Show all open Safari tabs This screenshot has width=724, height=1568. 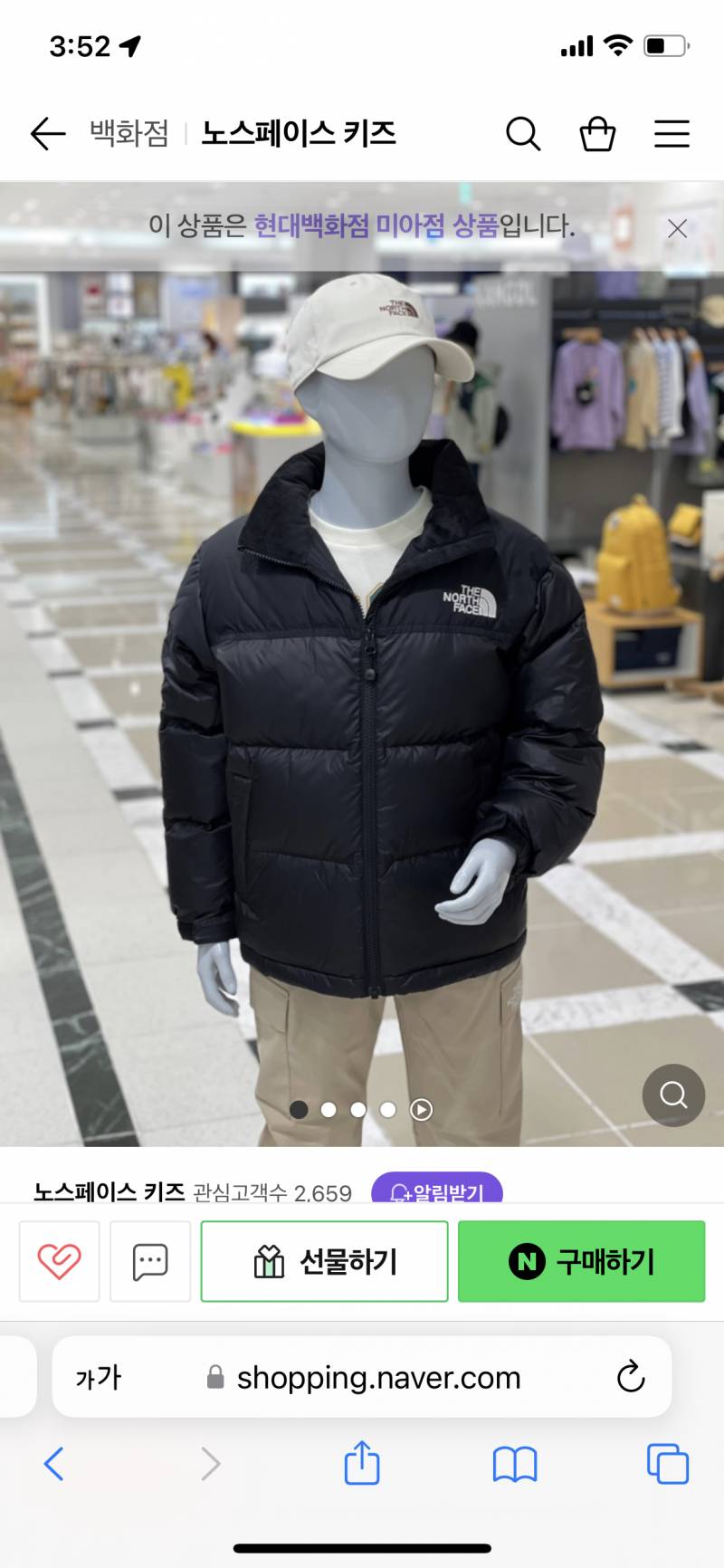[668, 1463]
